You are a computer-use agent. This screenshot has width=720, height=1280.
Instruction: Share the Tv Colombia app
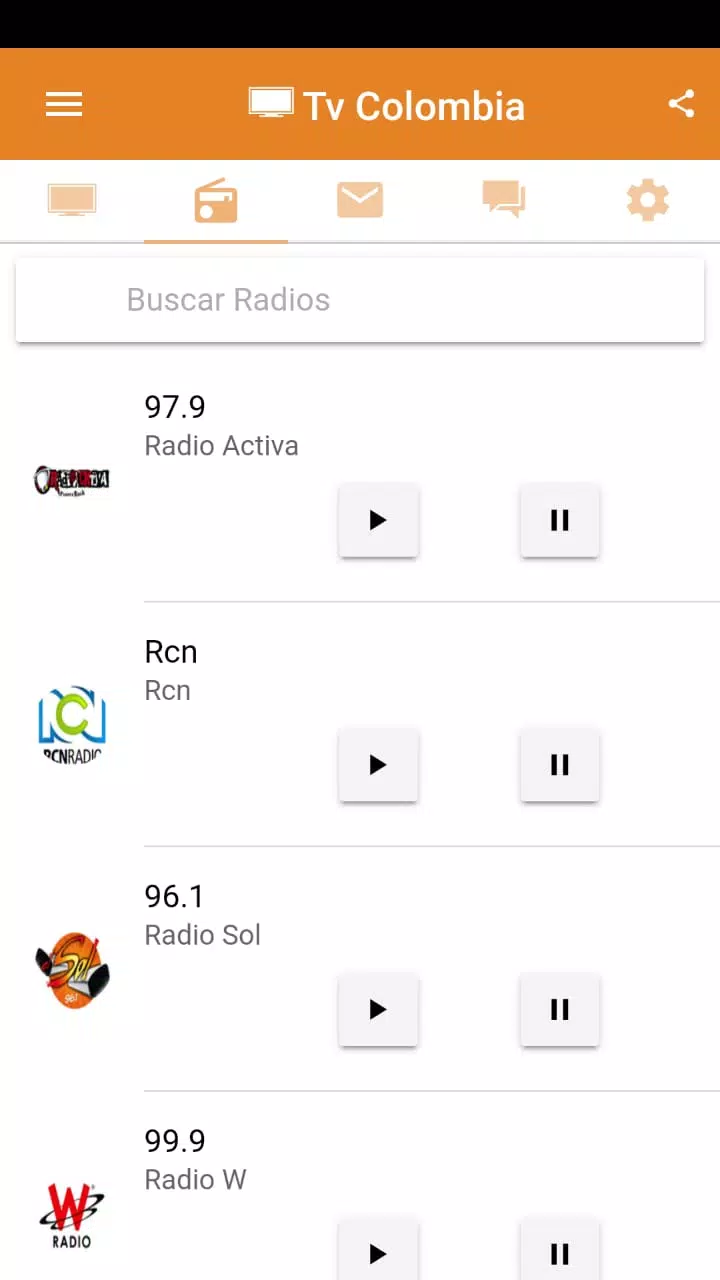681,104
